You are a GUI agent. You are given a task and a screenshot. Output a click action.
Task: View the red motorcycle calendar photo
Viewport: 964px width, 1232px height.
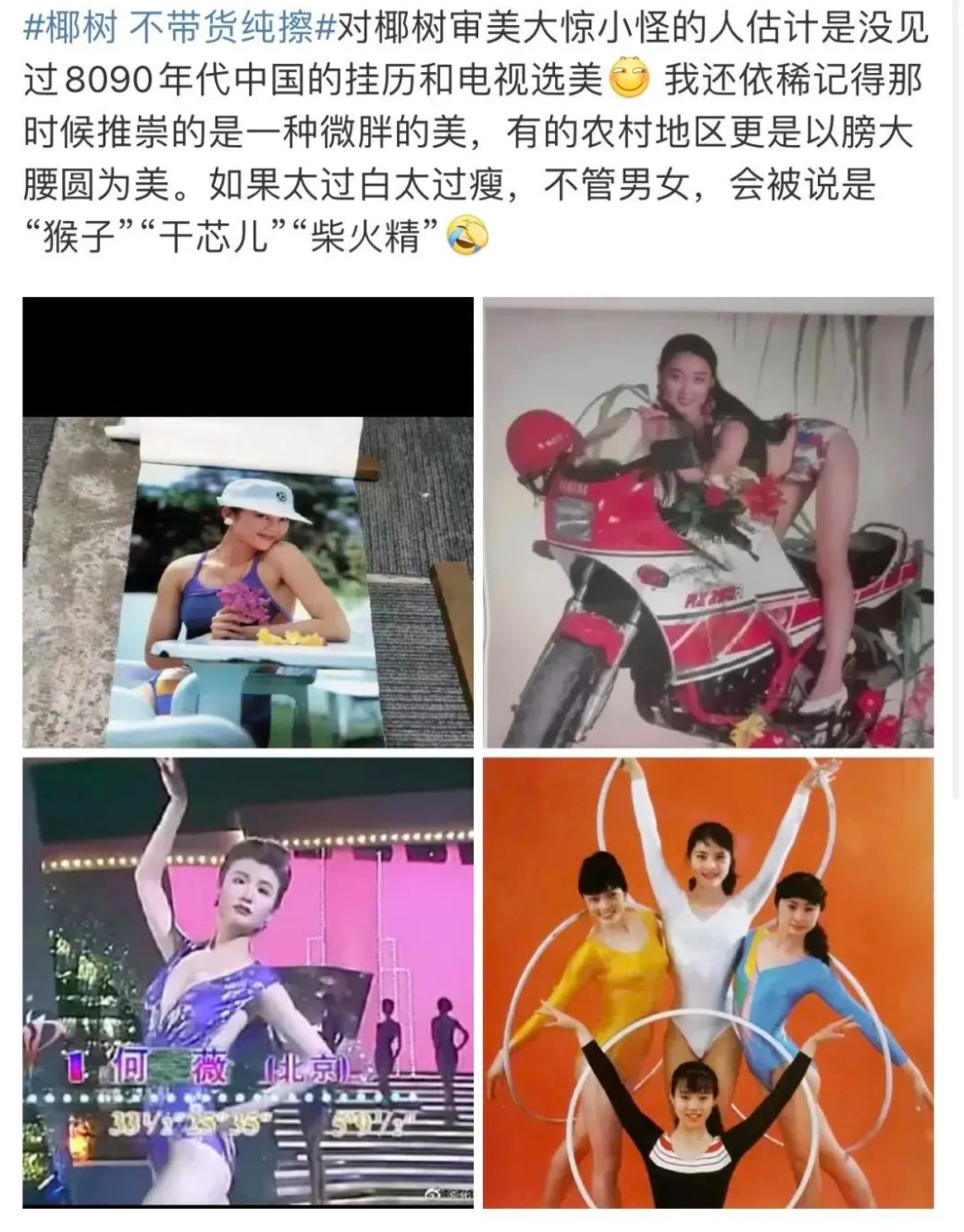709,524
